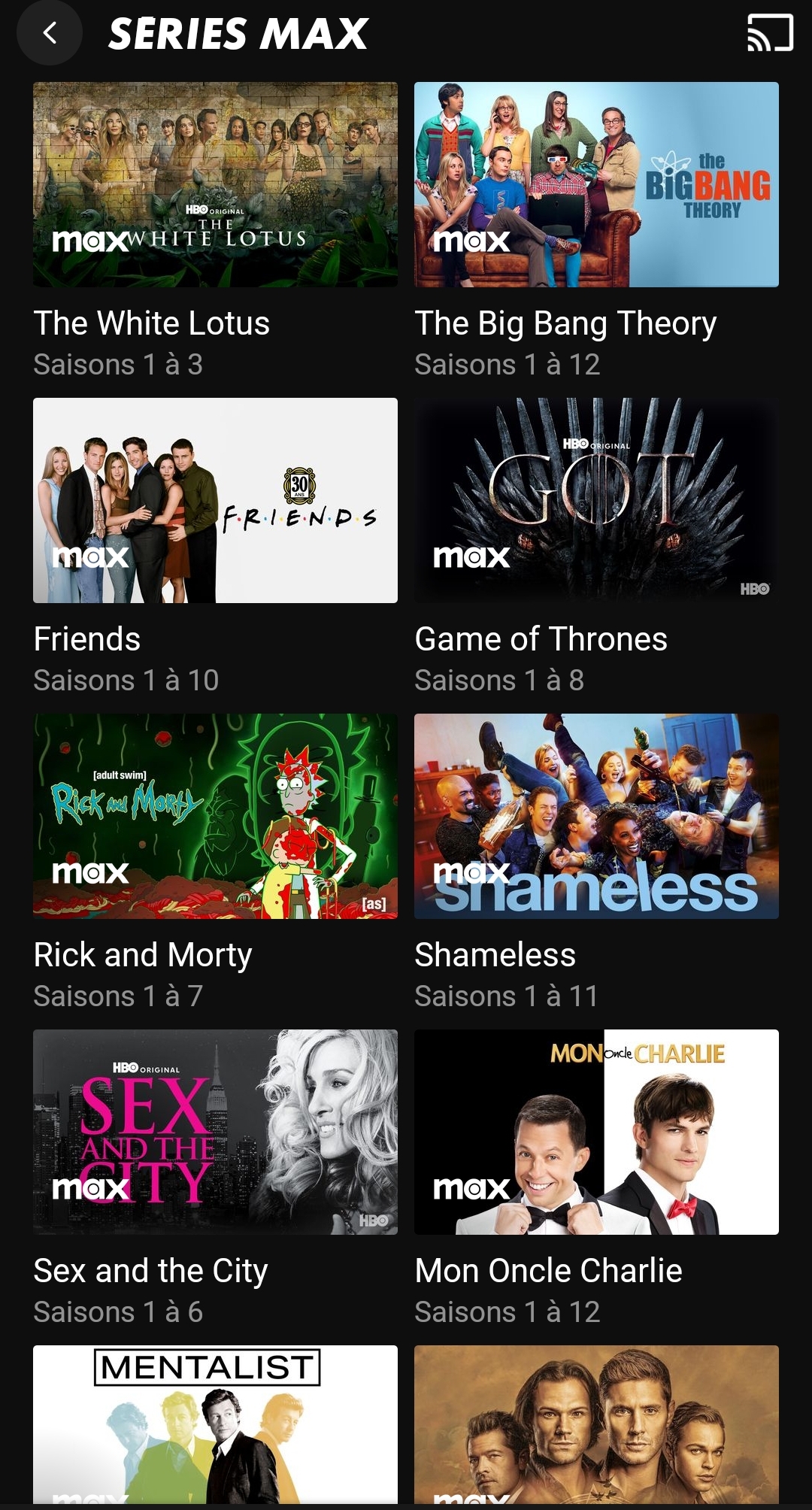Open the tile showing four men
This screenshot has height=1510, width=812.
tap(596, 1425)
